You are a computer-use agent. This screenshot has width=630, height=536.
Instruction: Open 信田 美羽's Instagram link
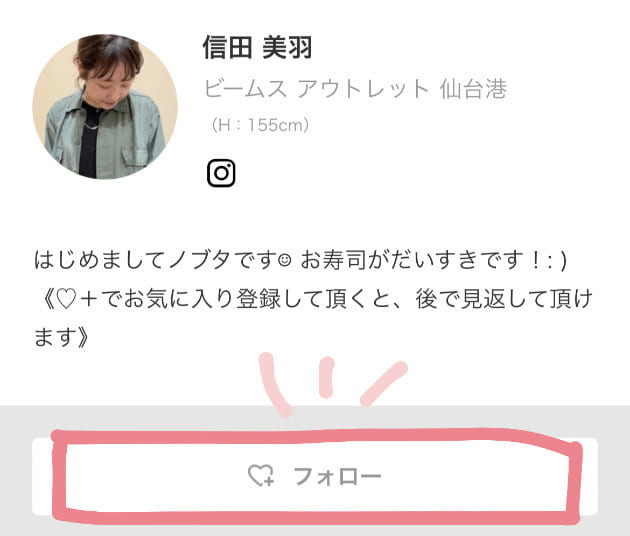click(x=221, y=173)
